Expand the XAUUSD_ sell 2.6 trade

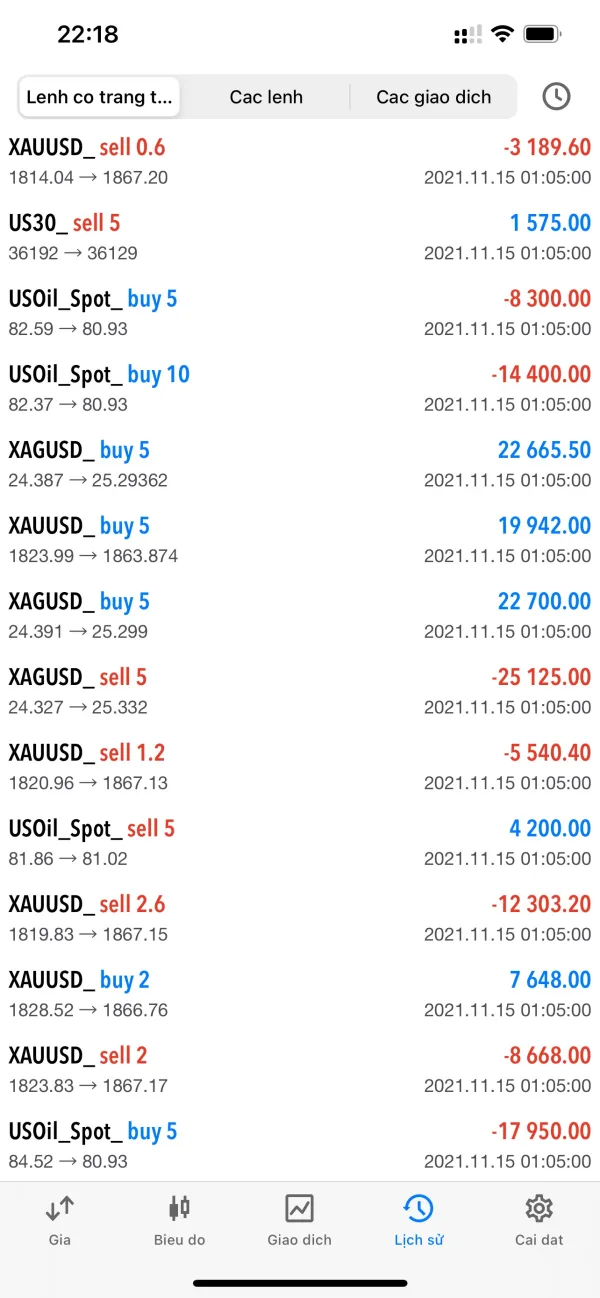(300, 919)
